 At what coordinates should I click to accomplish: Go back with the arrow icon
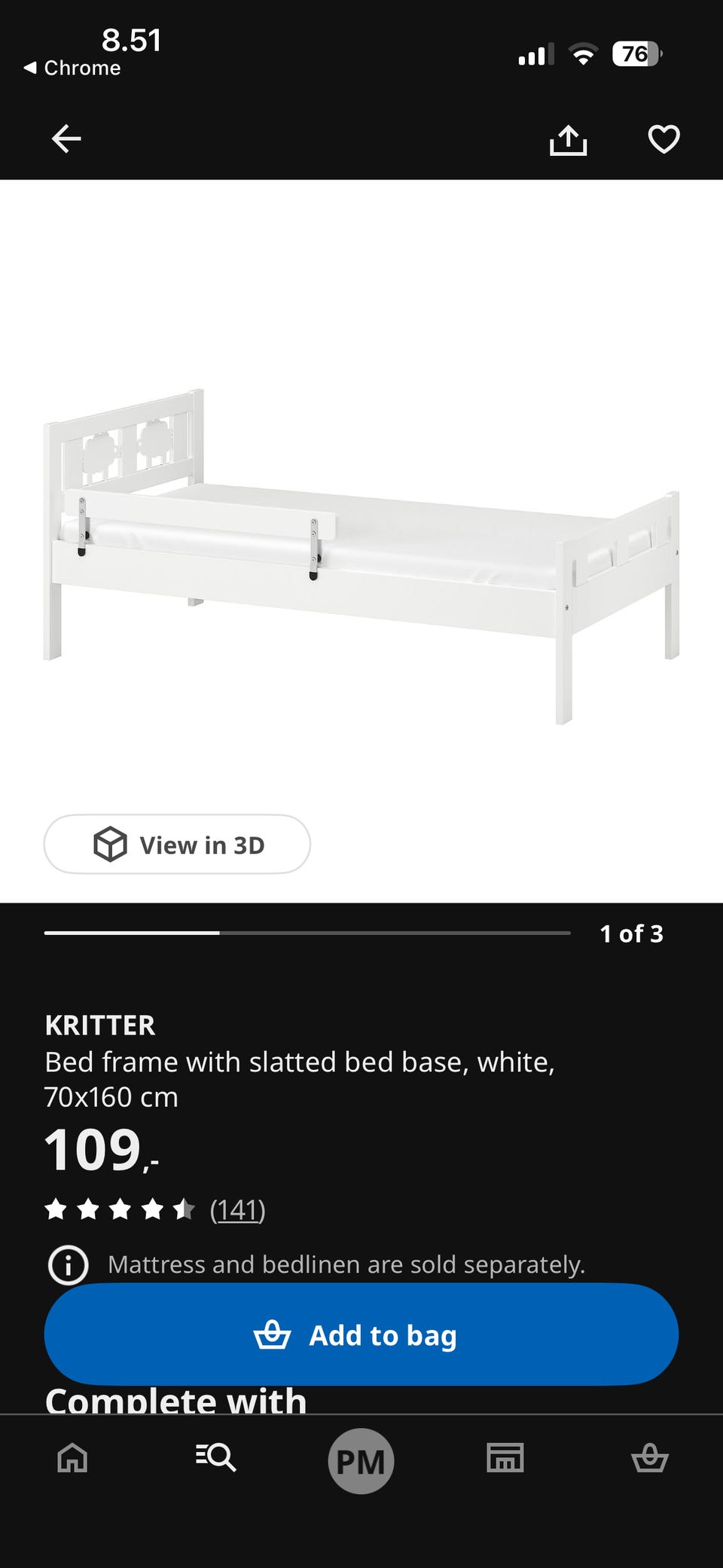click(66, 139)
